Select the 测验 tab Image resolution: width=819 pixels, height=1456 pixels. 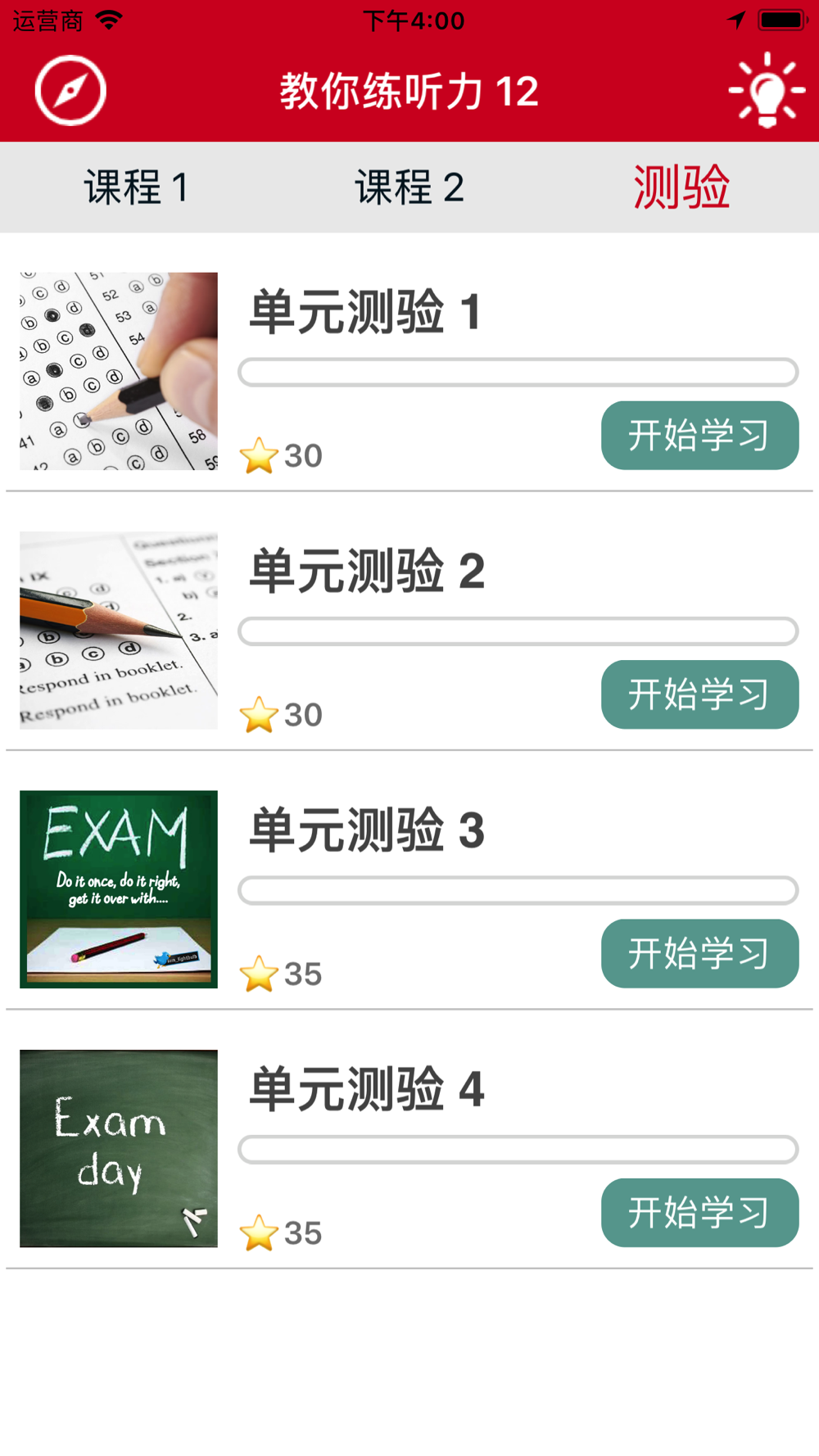[681, 188]
